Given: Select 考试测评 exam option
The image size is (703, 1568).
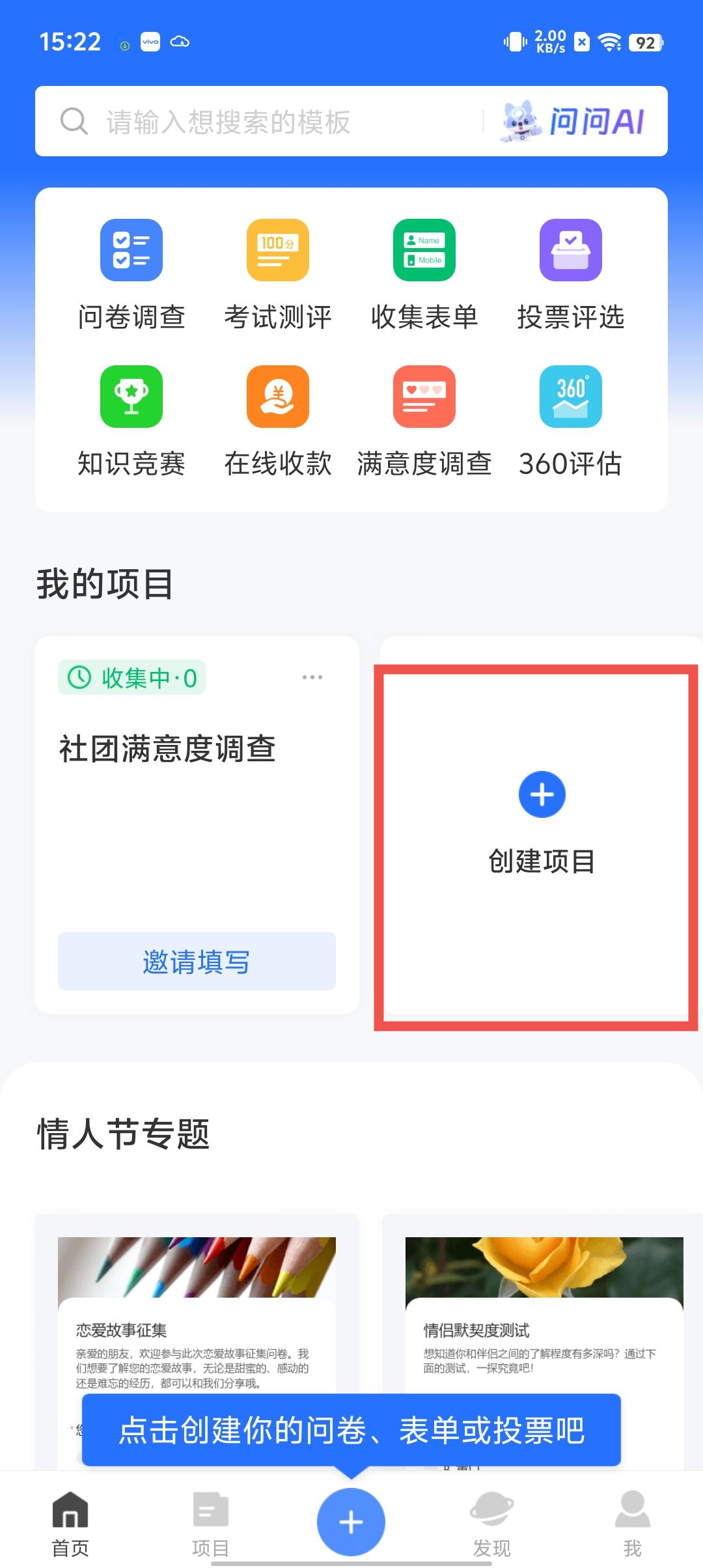Looking at the screenshot, I should (278, 273).
